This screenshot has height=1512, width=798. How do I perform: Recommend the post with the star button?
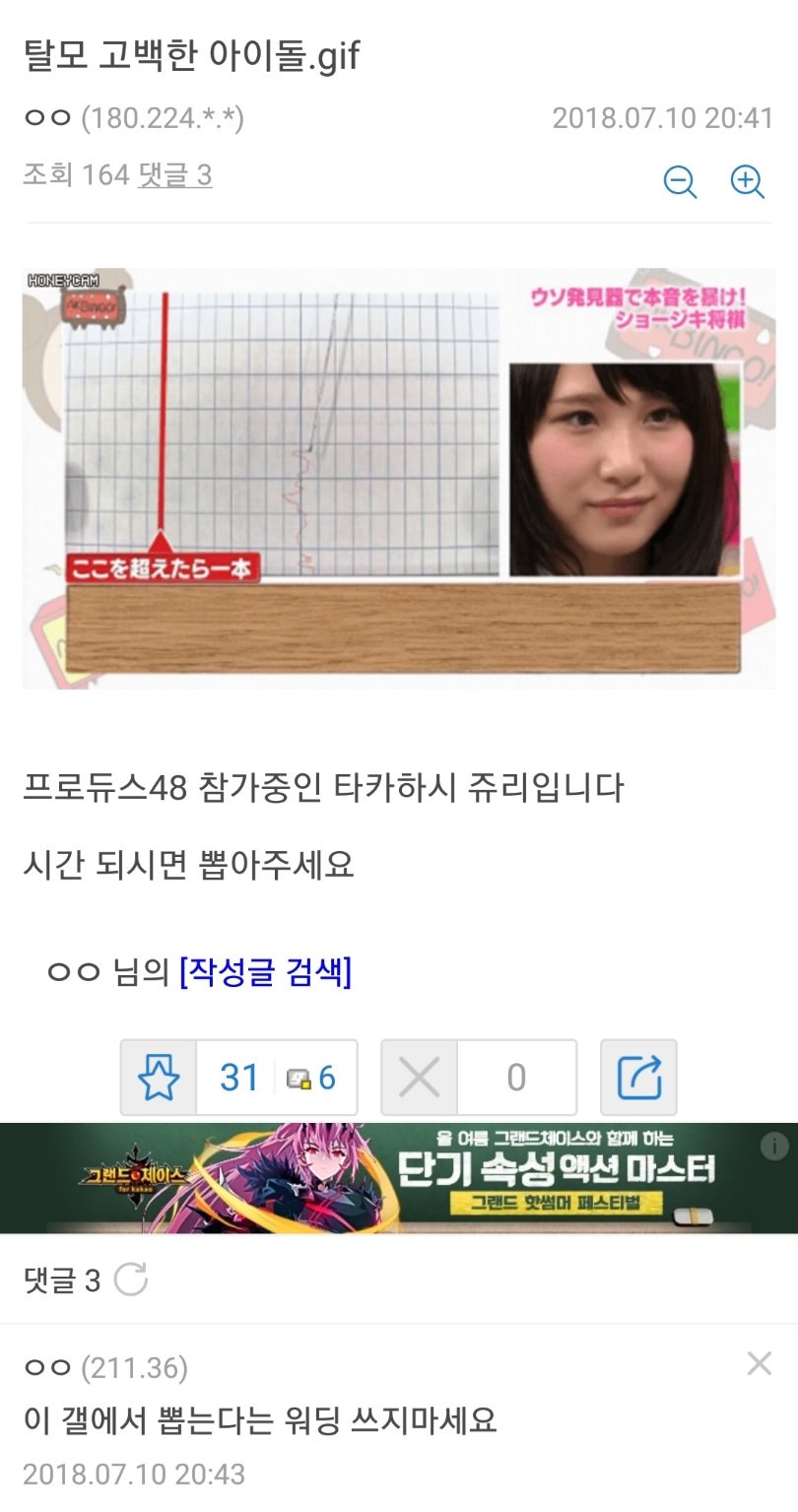(159, 1078)
